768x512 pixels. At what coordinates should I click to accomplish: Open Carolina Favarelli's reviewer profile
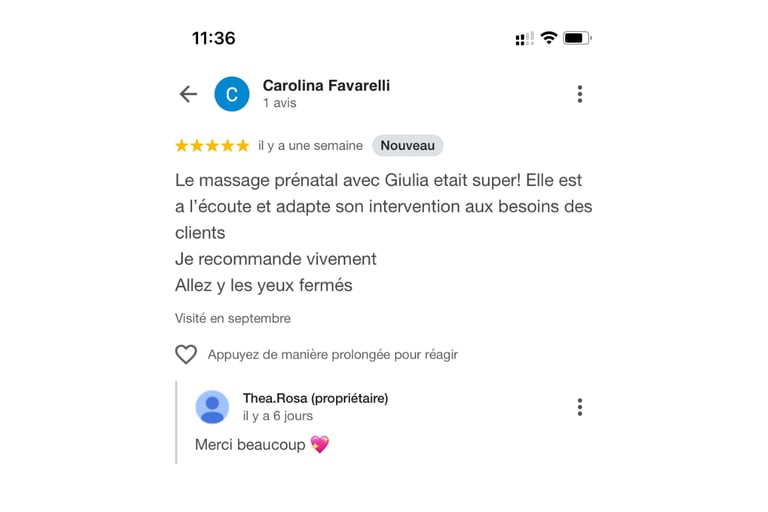point(326,86)
